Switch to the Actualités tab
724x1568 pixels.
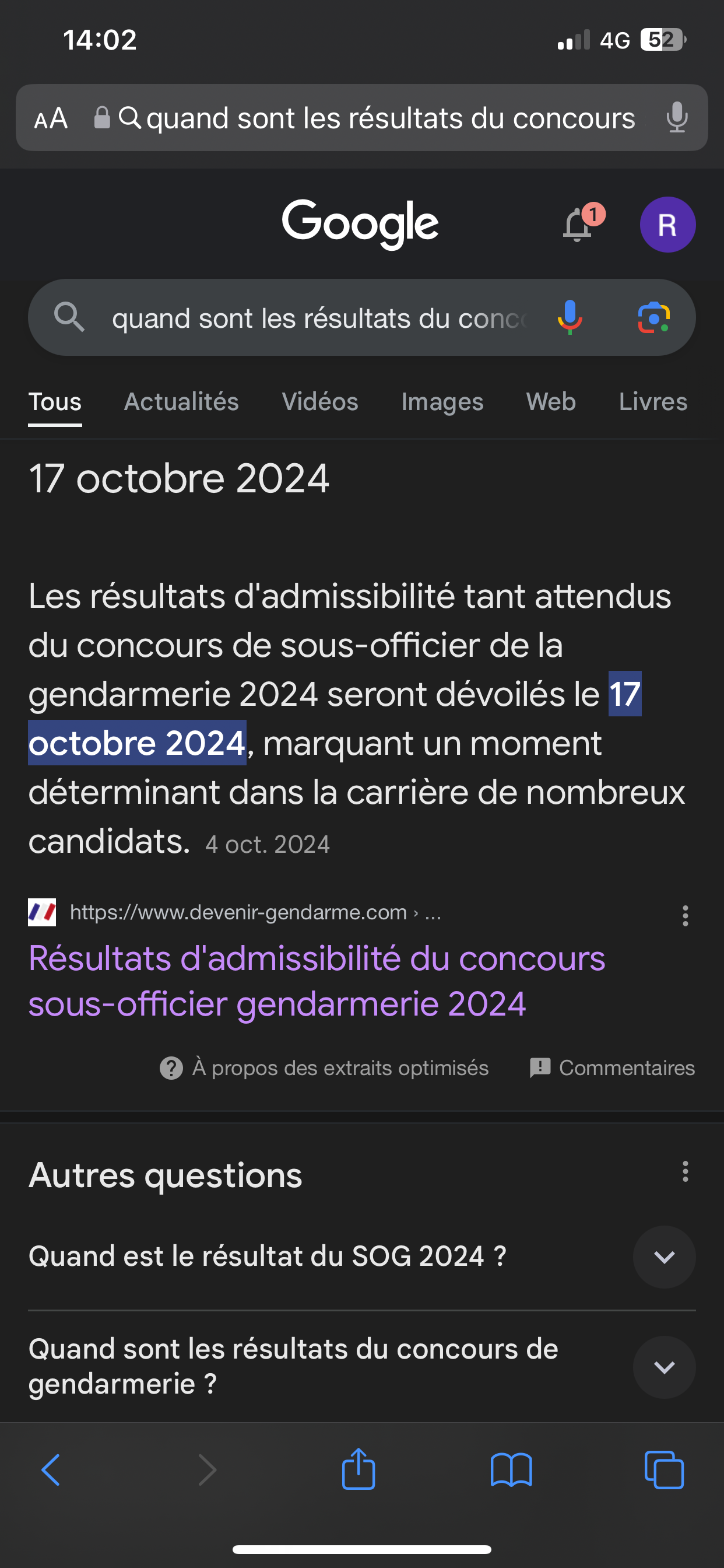(x=181, y=402)
